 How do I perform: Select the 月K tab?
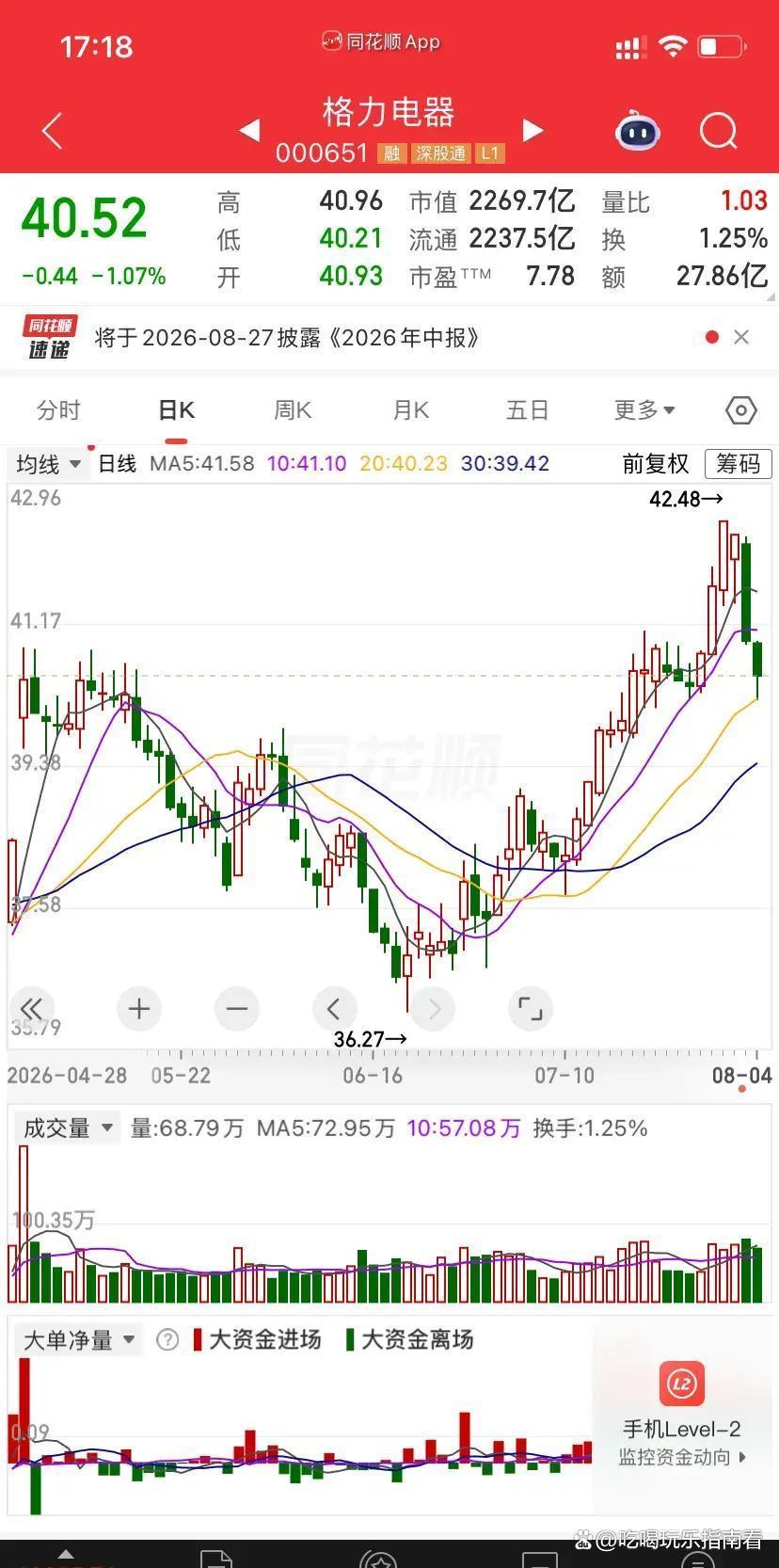(410, 410)
